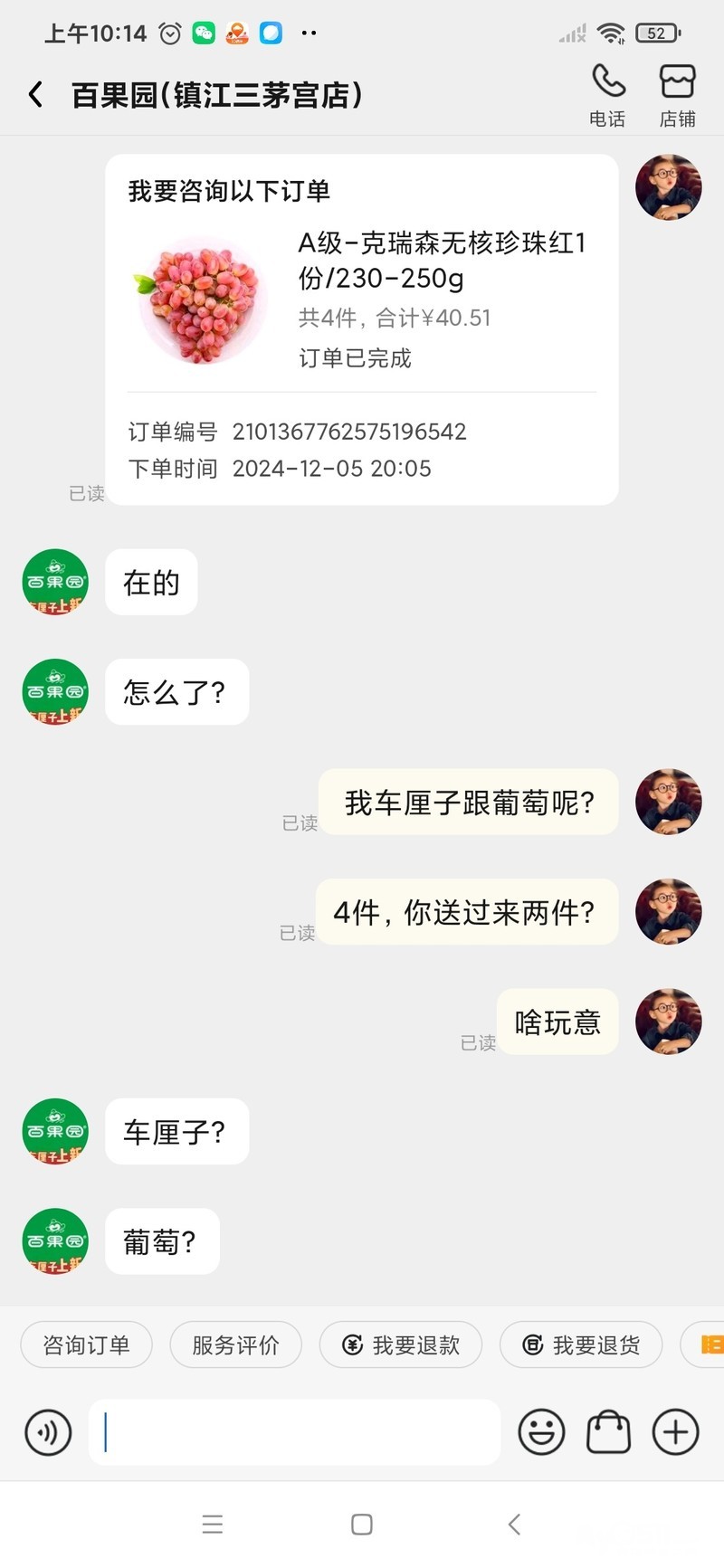Switch to voice input
The image size is (724, 1568).
click(48, 1432)
